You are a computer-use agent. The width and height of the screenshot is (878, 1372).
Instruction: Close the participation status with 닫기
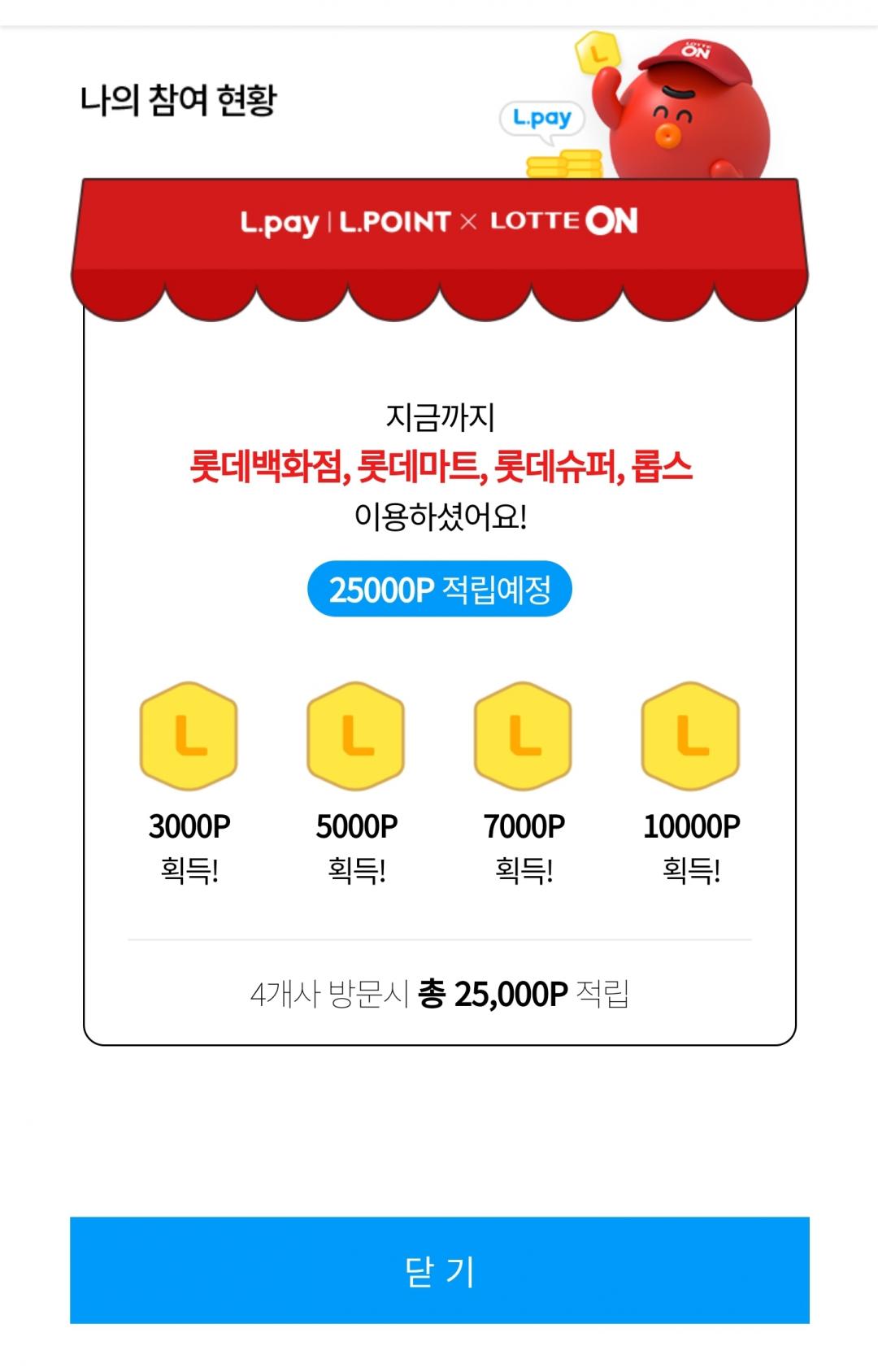pyautogui.click(x=439, y=1270)
